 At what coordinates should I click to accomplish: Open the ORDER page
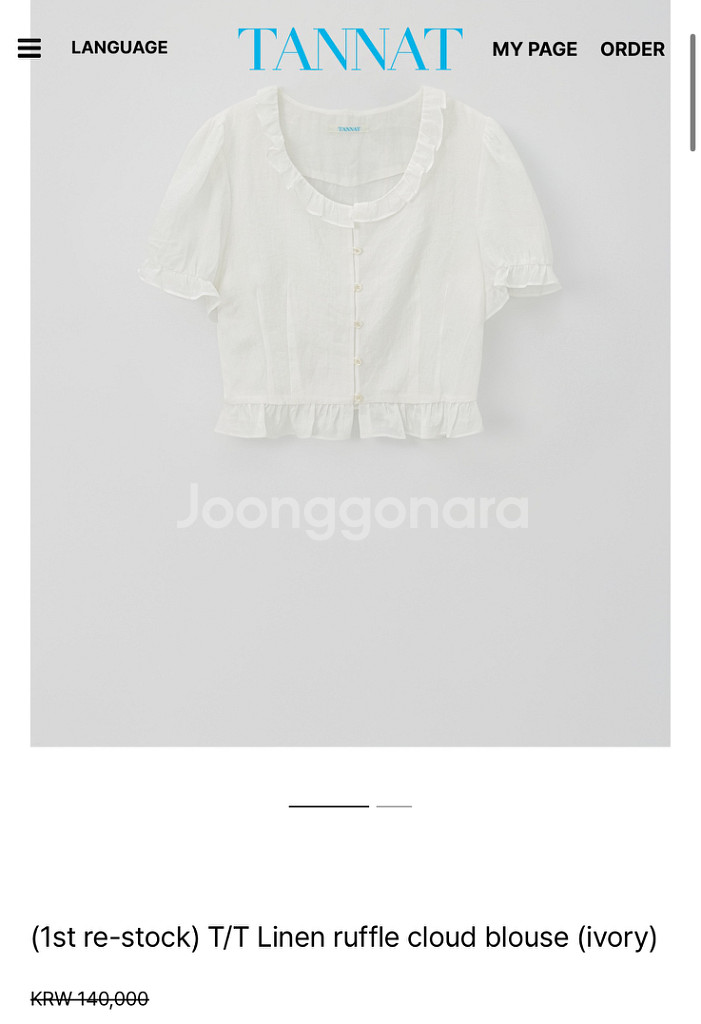click(632, 49)
